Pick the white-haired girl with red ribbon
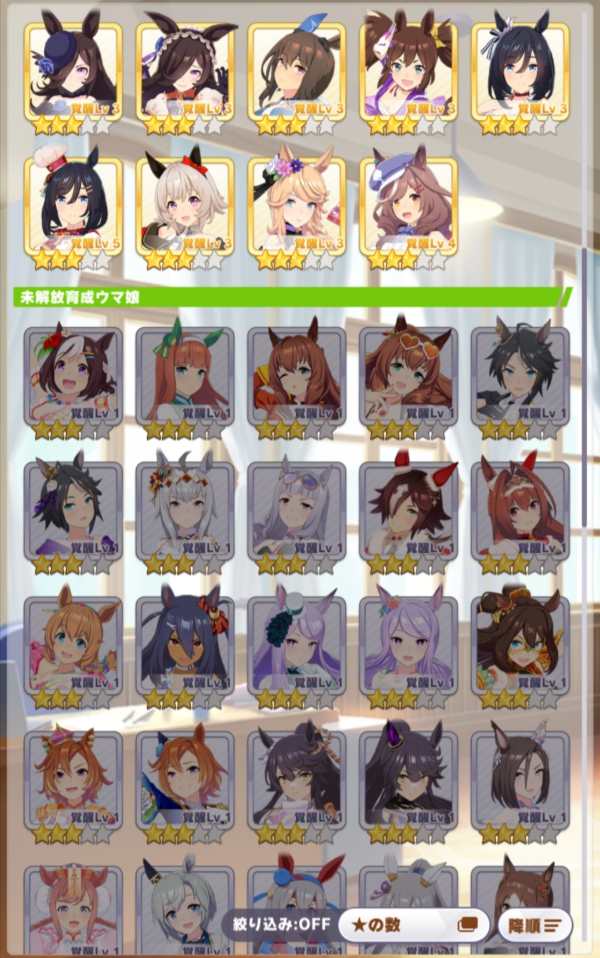This screenshot has height=958, width=600. (185, 205)
